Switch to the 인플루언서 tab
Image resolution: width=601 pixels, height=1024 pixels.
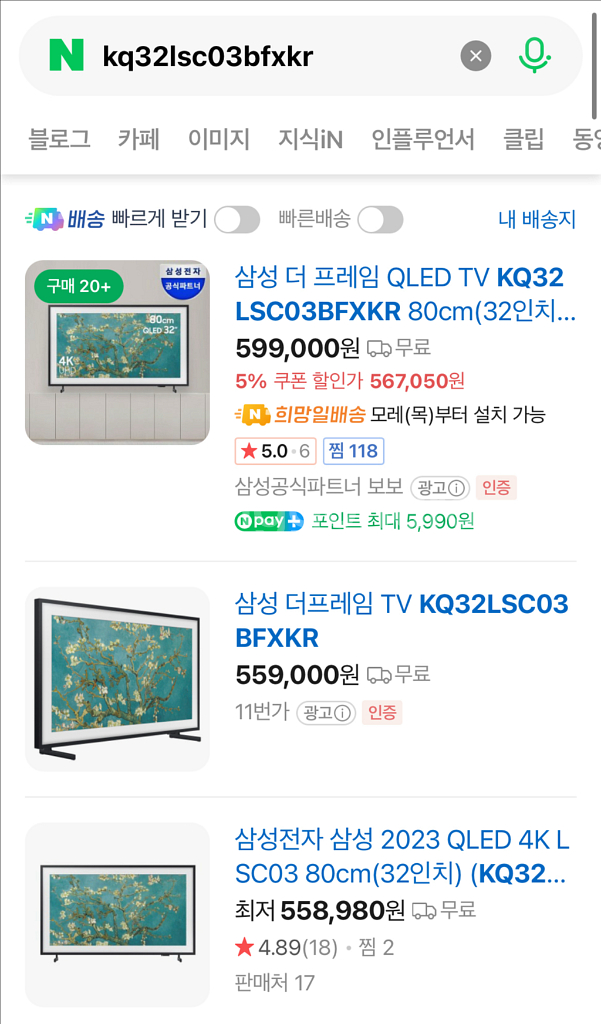coord(423,139)
